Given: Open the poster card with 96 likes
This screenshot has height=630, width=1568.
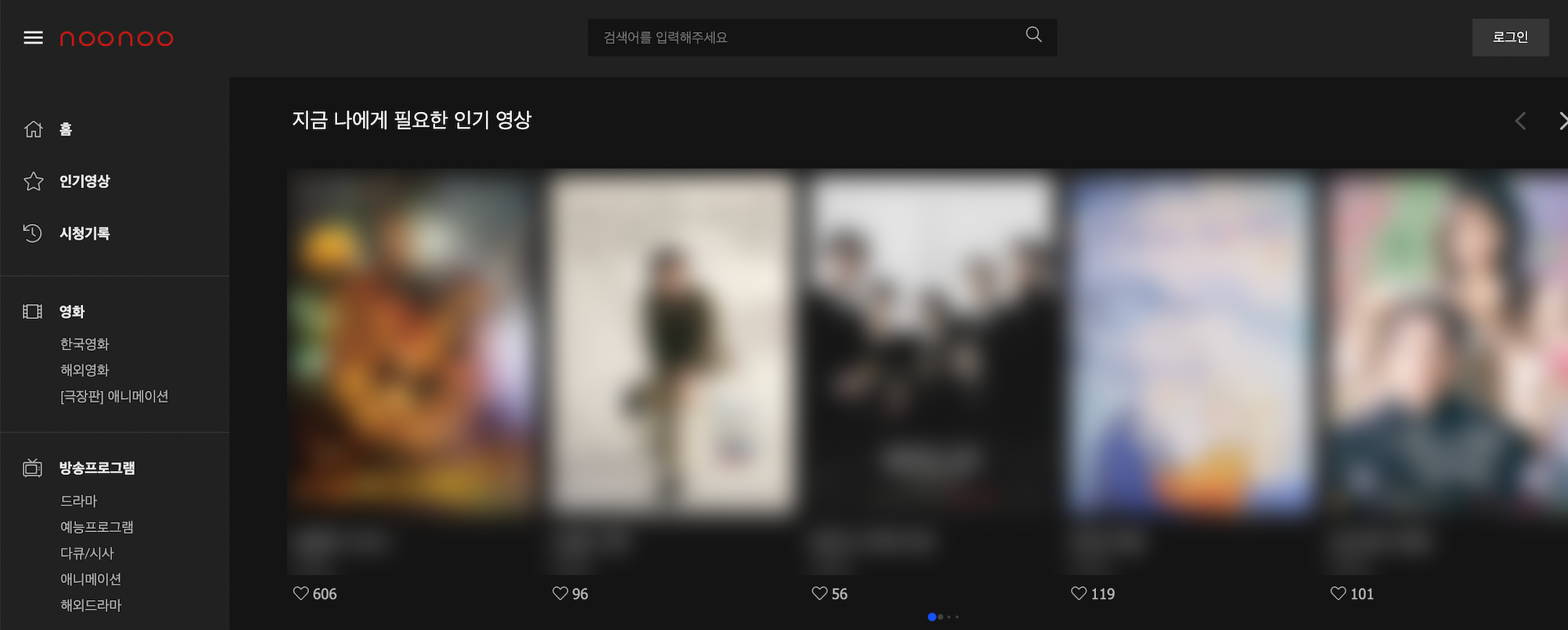Looking at the screenshot, I should click(672, 345).
